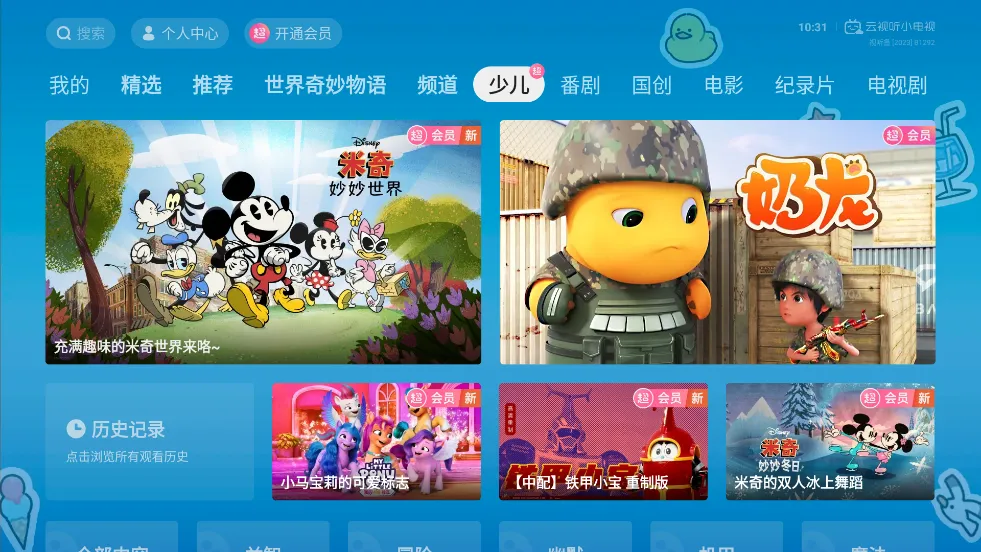
Task: Tap 开通会员 to subscribe
Action: tap(294, 33)
